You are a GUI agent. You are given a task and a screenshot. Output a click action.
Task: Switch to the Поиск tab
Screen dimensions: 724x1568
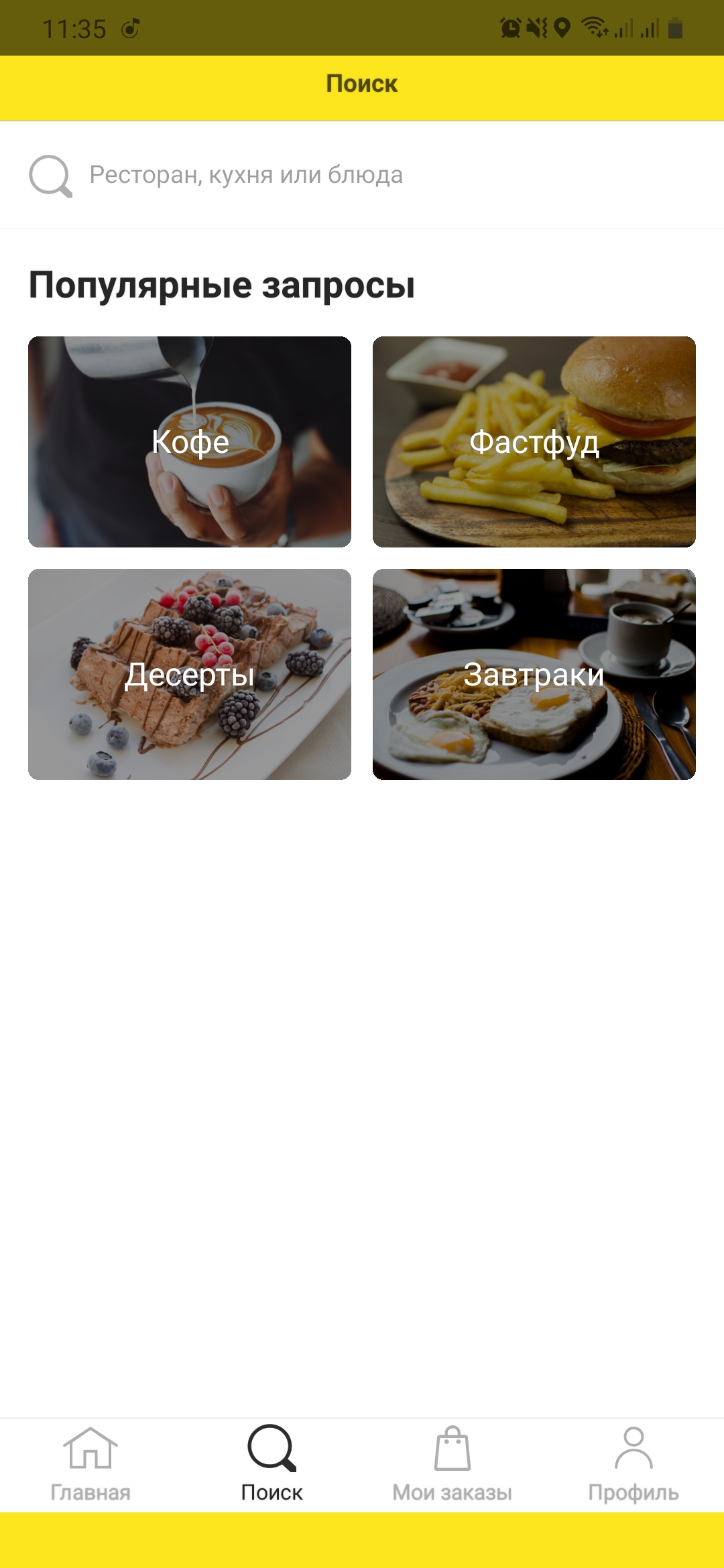[271, 1465]
